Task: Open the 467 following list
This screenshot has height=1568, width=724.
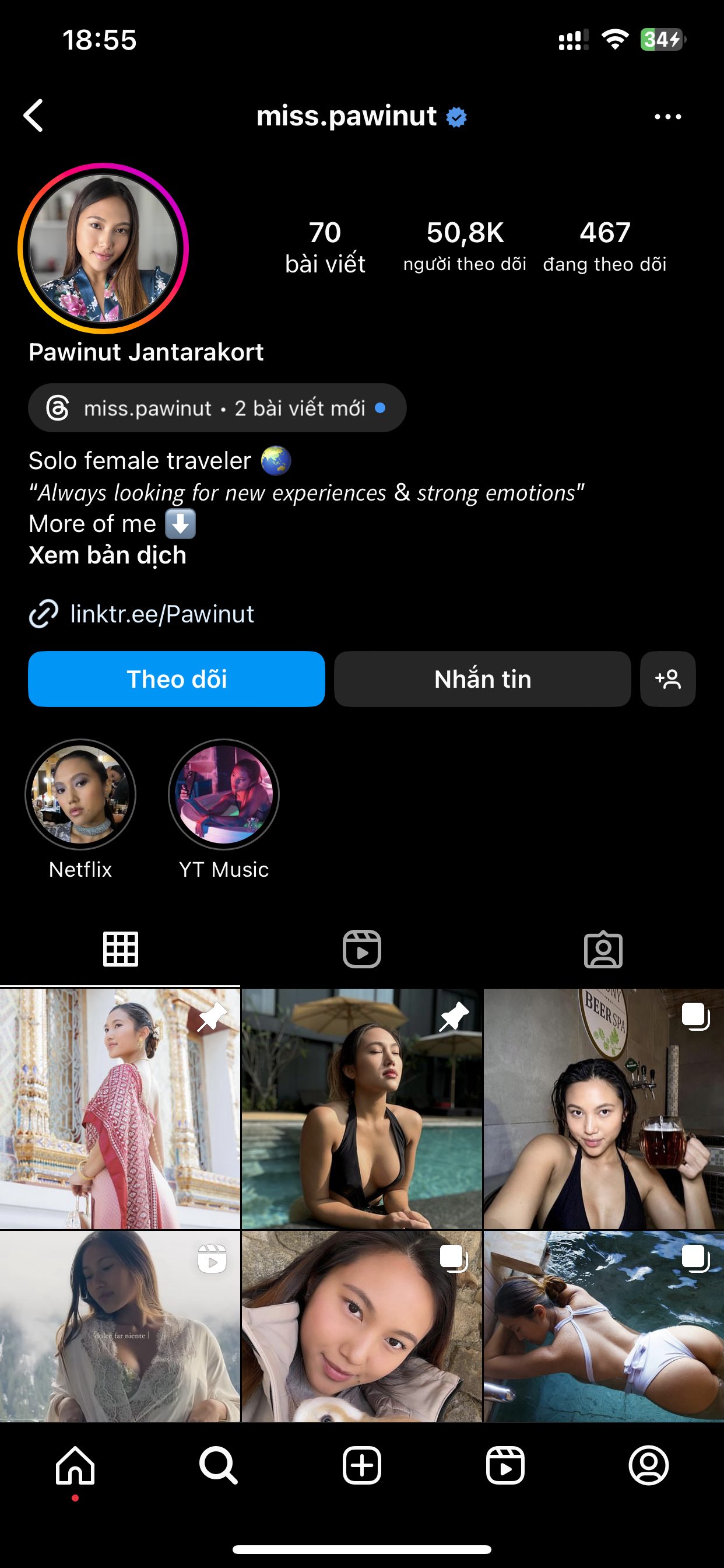Action: click(604, 247)
